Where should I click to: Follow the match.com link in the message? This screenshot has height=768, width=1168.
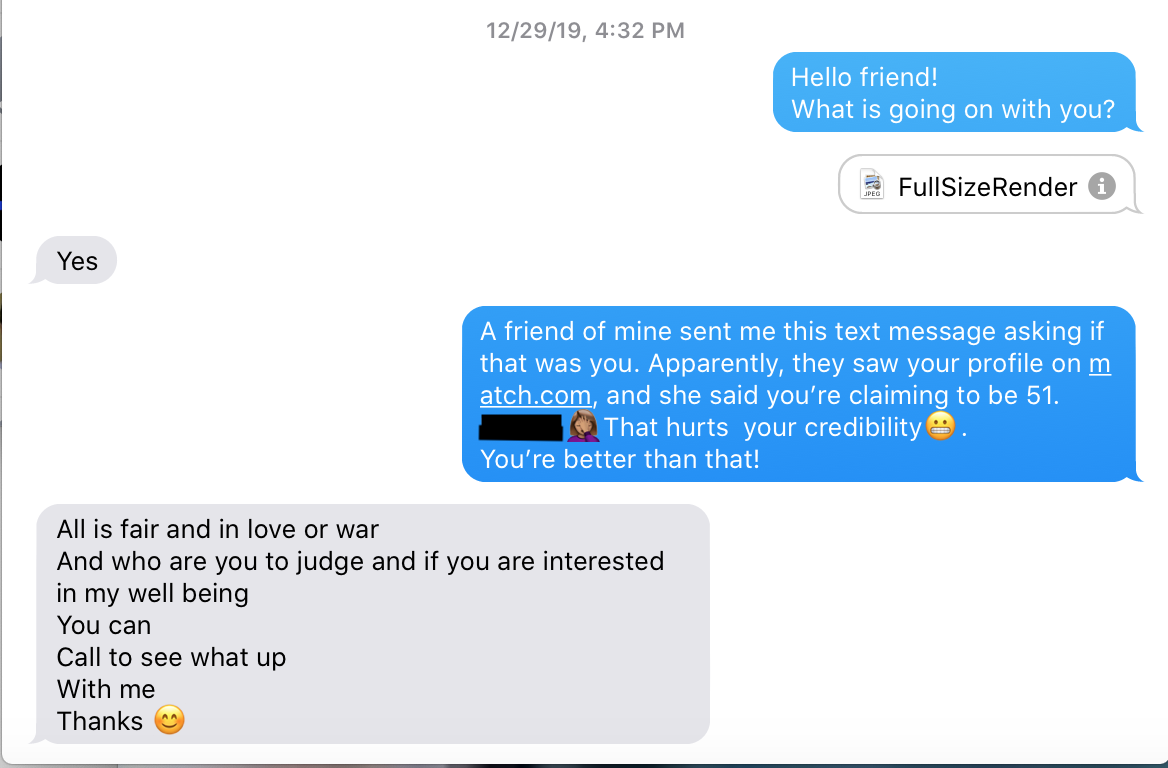536,395
